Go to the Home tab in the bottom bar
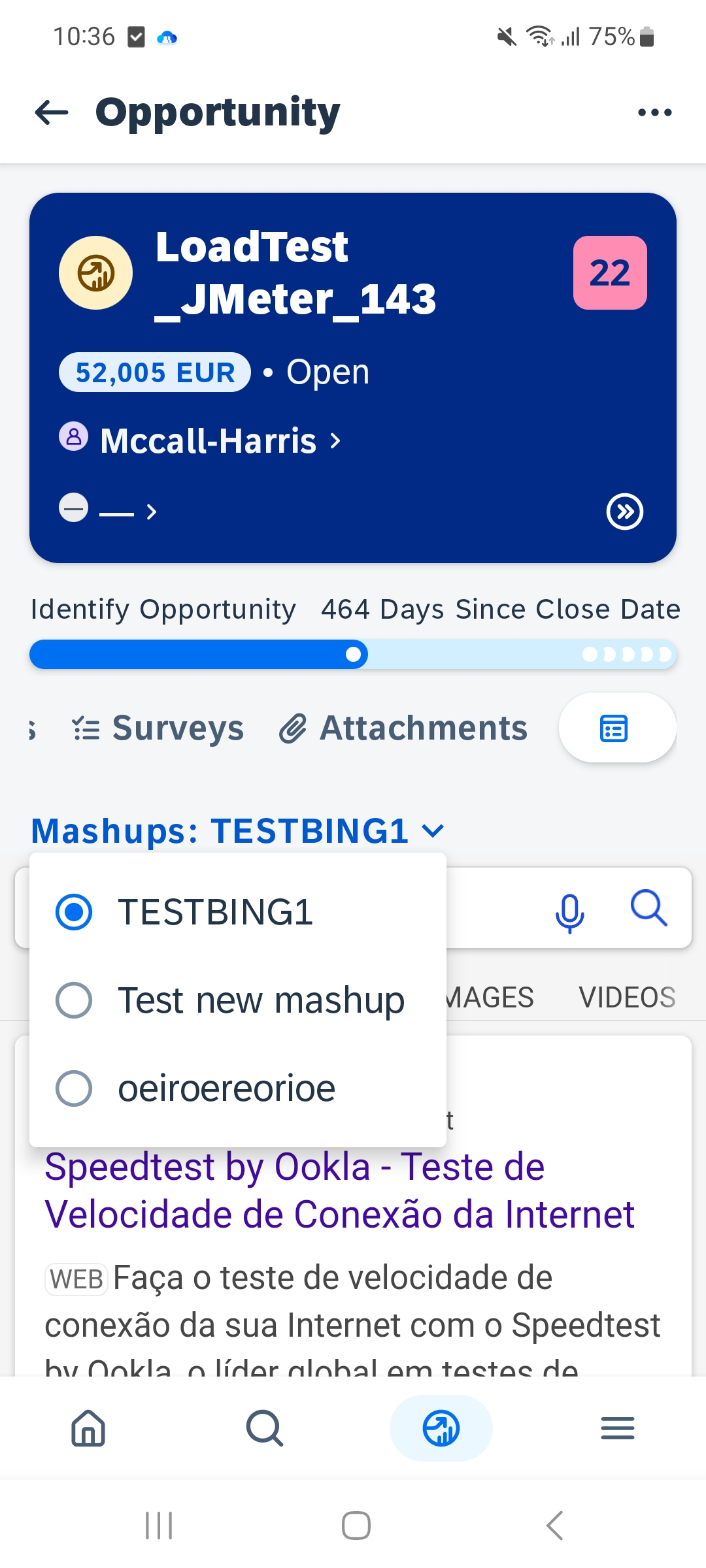The height and width of the screenshot is (1568, 706). click(88, 1428)
